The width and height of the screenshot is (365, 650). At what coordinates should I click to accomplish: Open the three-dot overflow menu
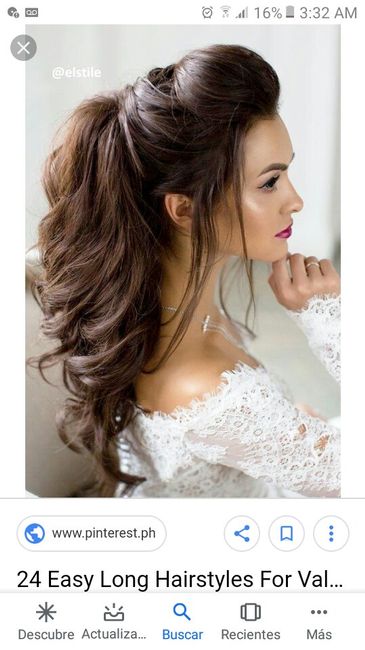(x=331, y=534)
